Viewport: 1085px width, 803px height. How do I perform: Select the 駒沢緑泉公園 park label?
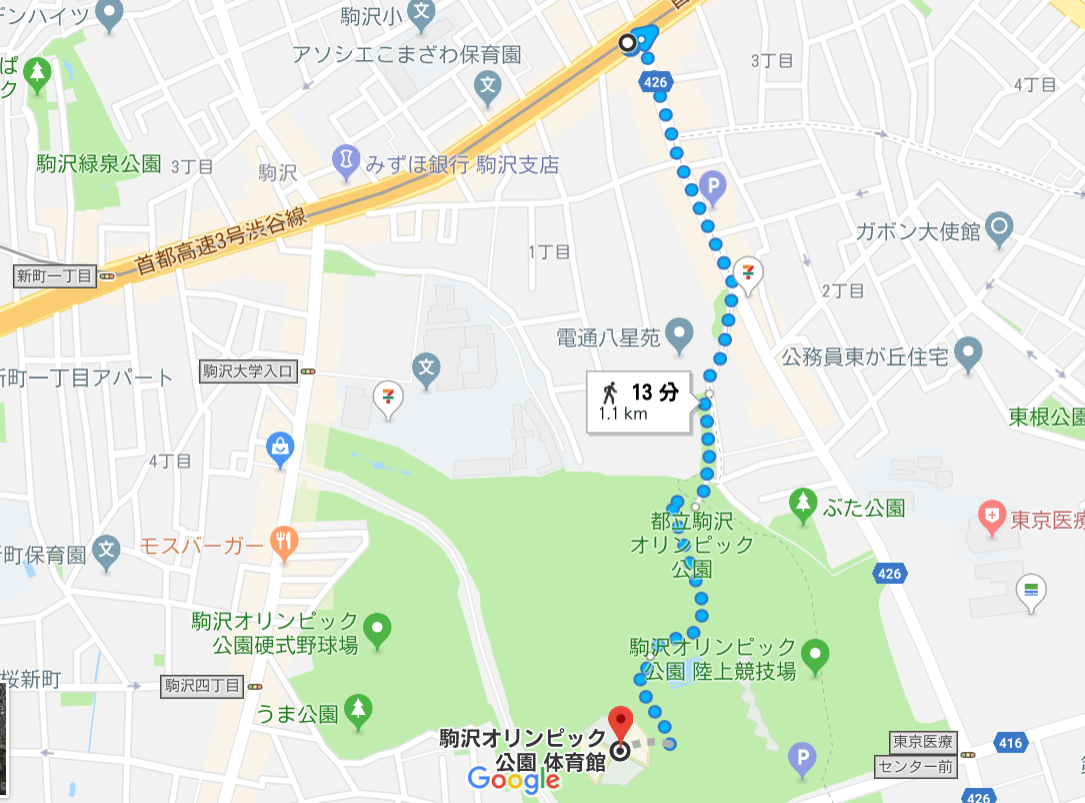click(x=98, y=163)
